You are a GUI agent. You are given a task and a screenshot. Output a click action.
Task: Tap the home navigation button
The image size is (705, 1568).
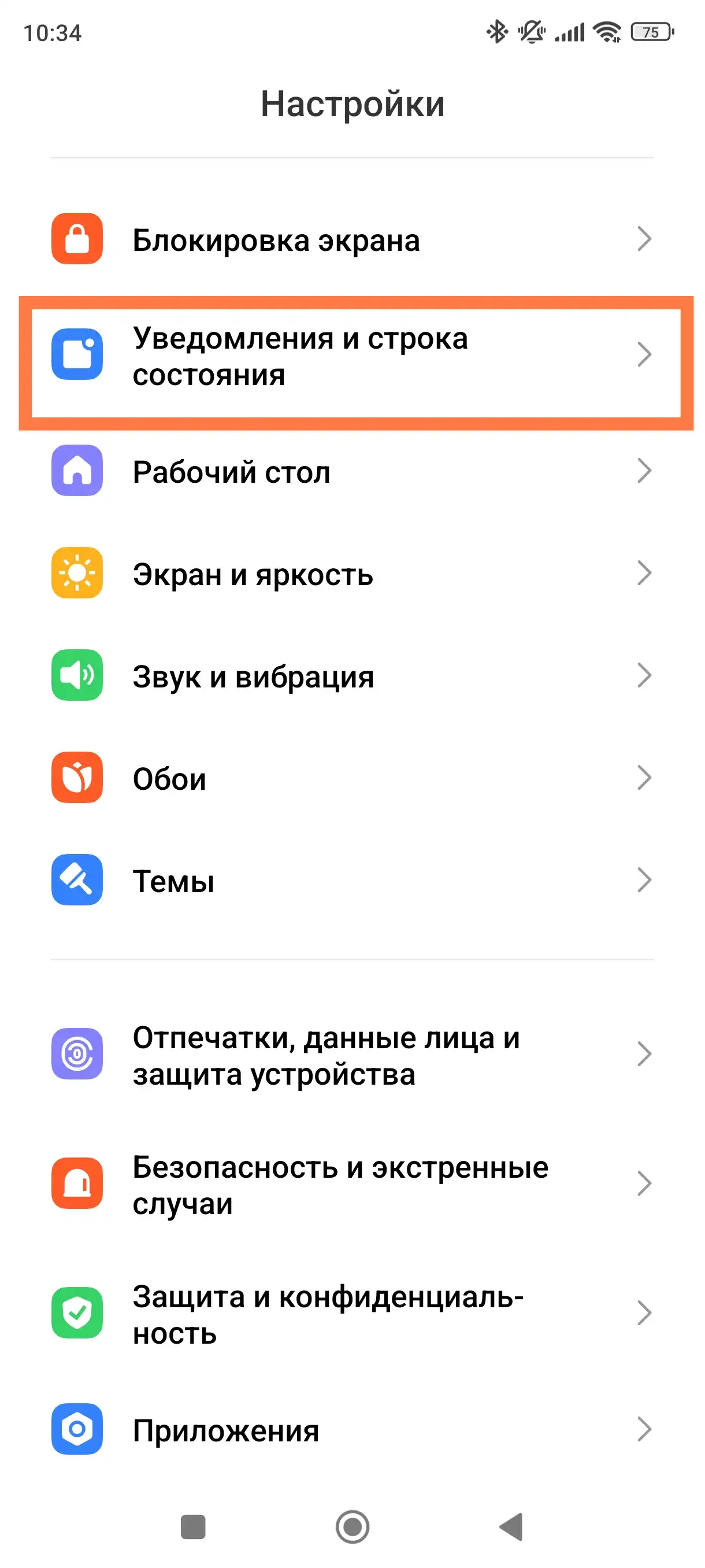pos(352,1526)
